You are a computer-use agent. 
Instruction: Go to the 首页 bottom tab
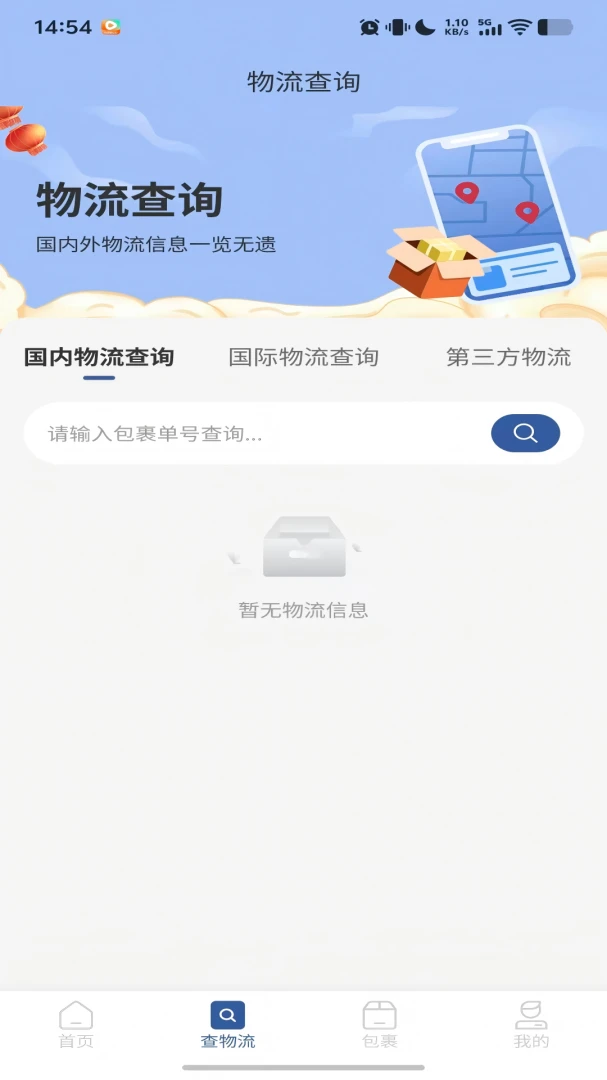click(x=76, y=1025)
